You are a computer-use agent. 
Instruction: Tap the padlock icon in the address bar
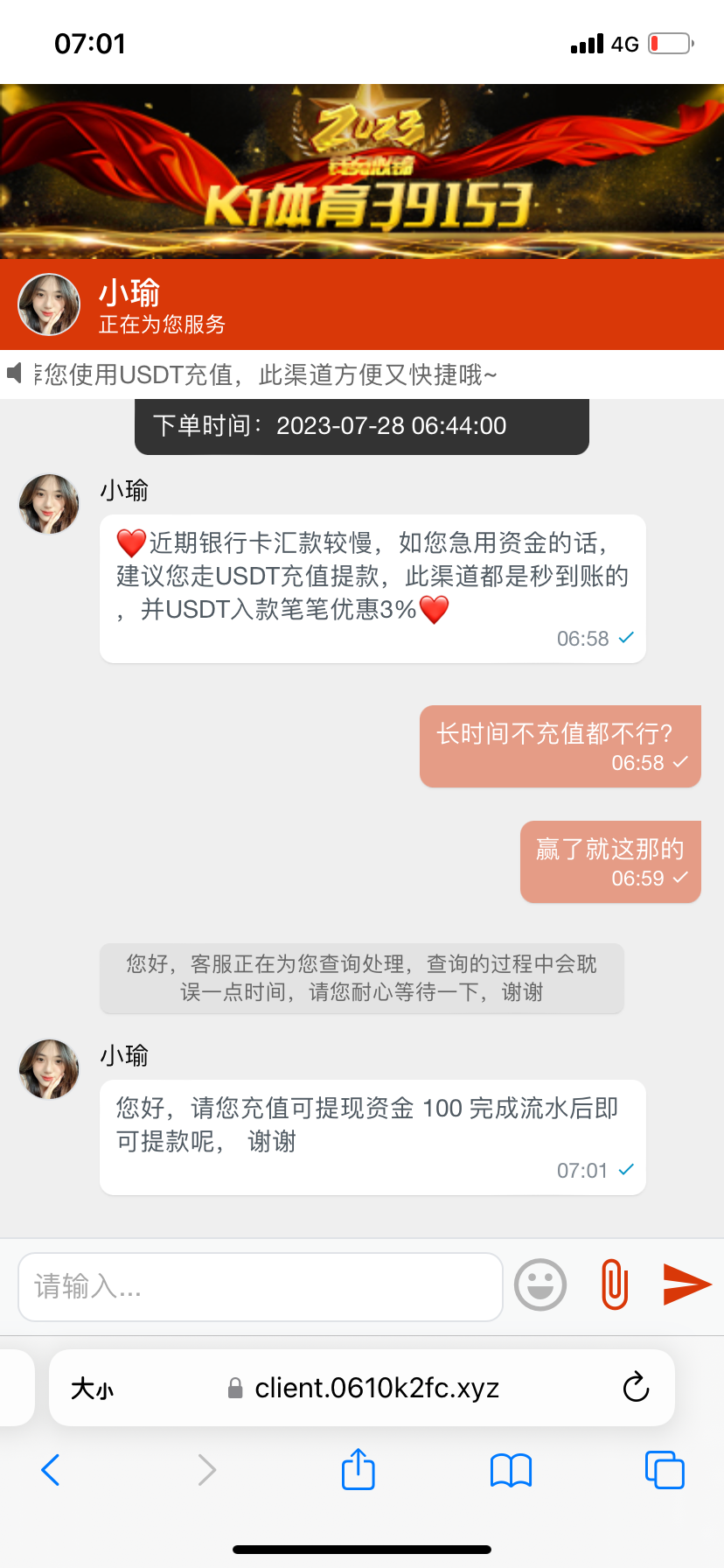233,1388
